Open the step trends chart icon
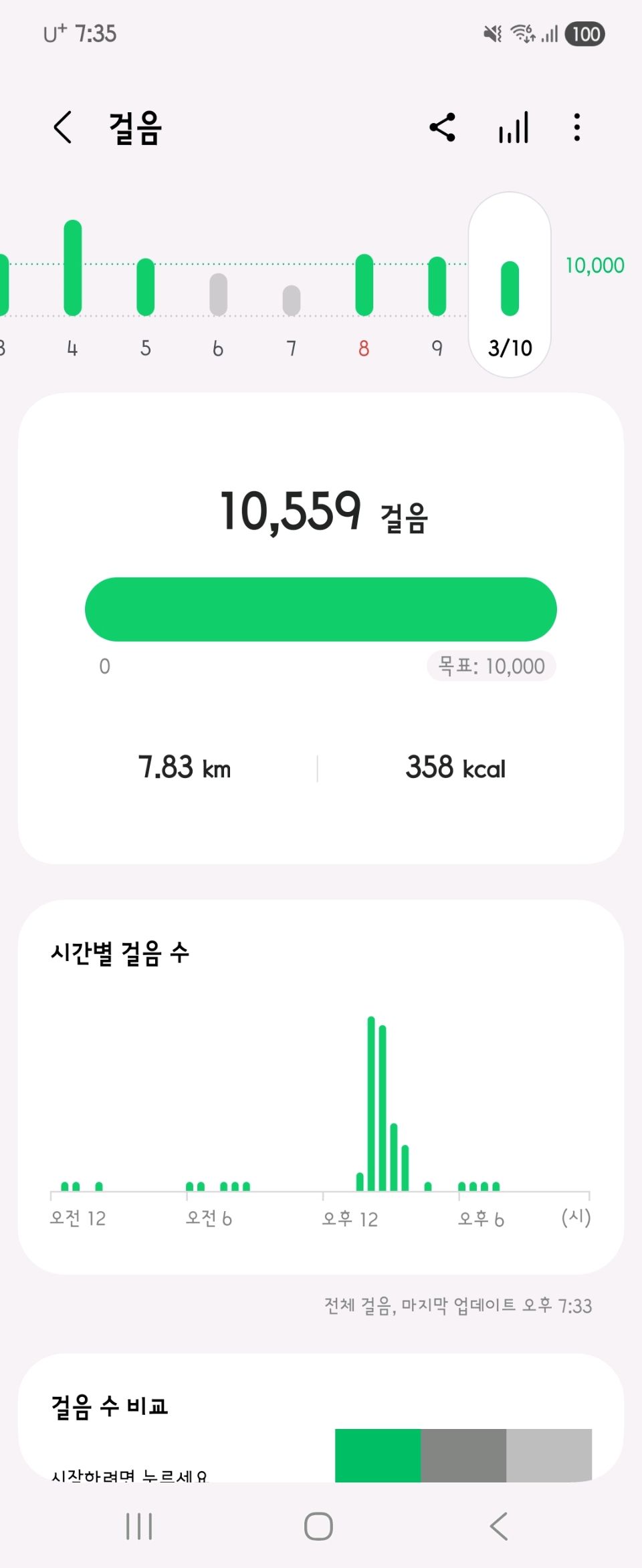Image resolution: width=642 pixels, height=1568 pixels. (x=513, y=127)
